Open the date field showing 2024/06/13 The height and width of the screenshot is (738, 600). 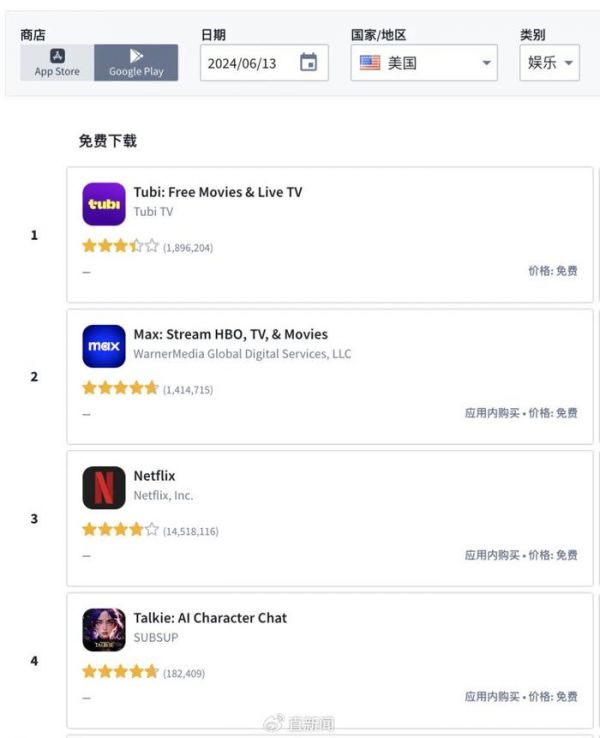click(243, 63)
